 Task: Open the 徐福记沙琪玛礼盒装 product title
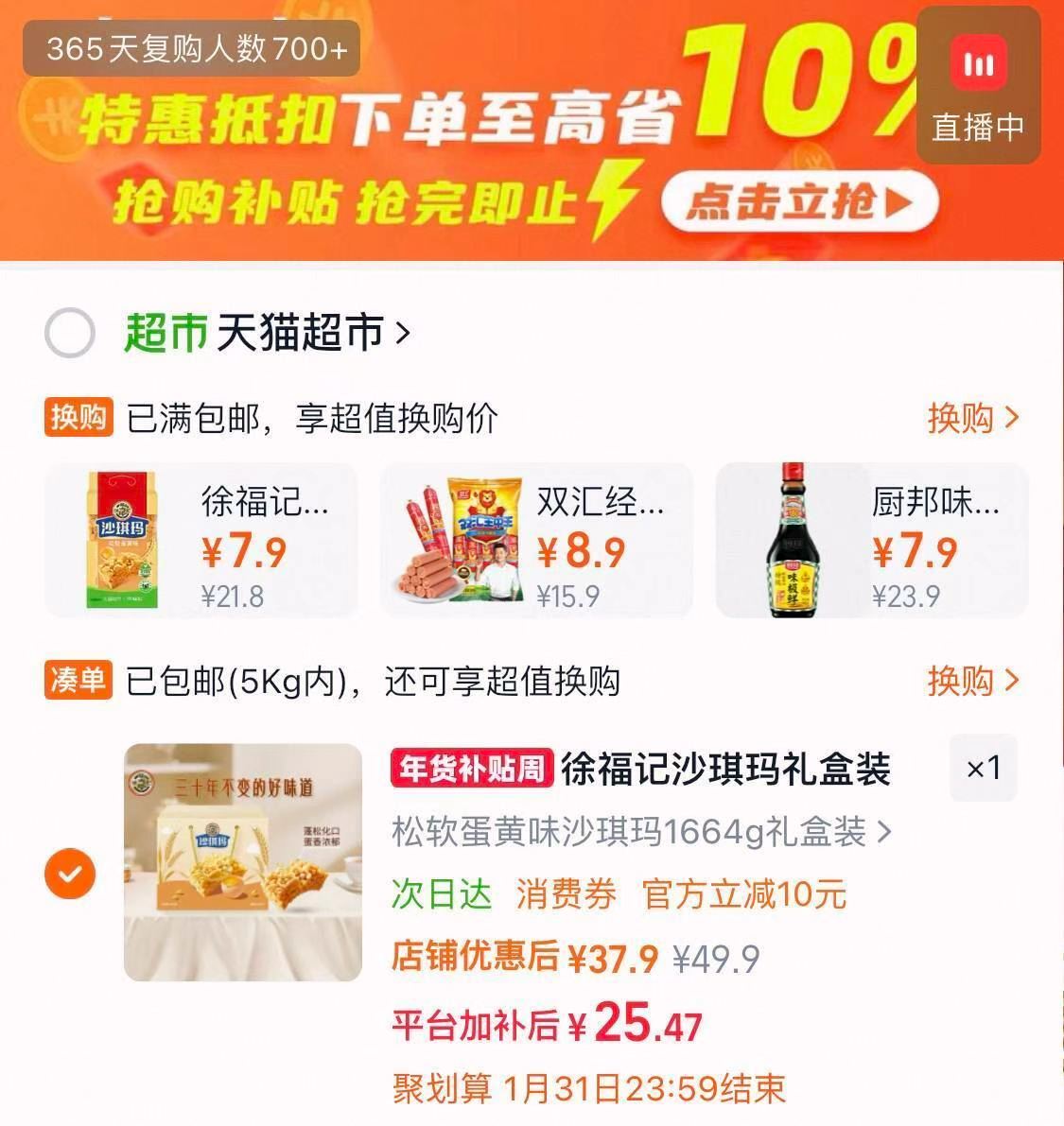click(728, 769)
